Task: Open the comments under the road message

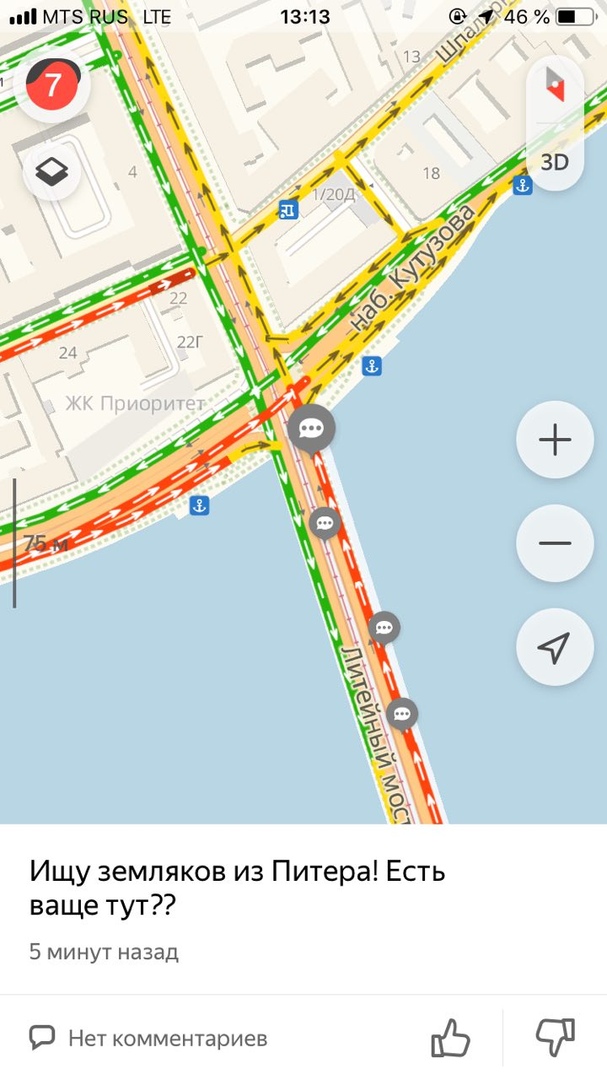Action: pyautogui.click(x=148, y=1038)
